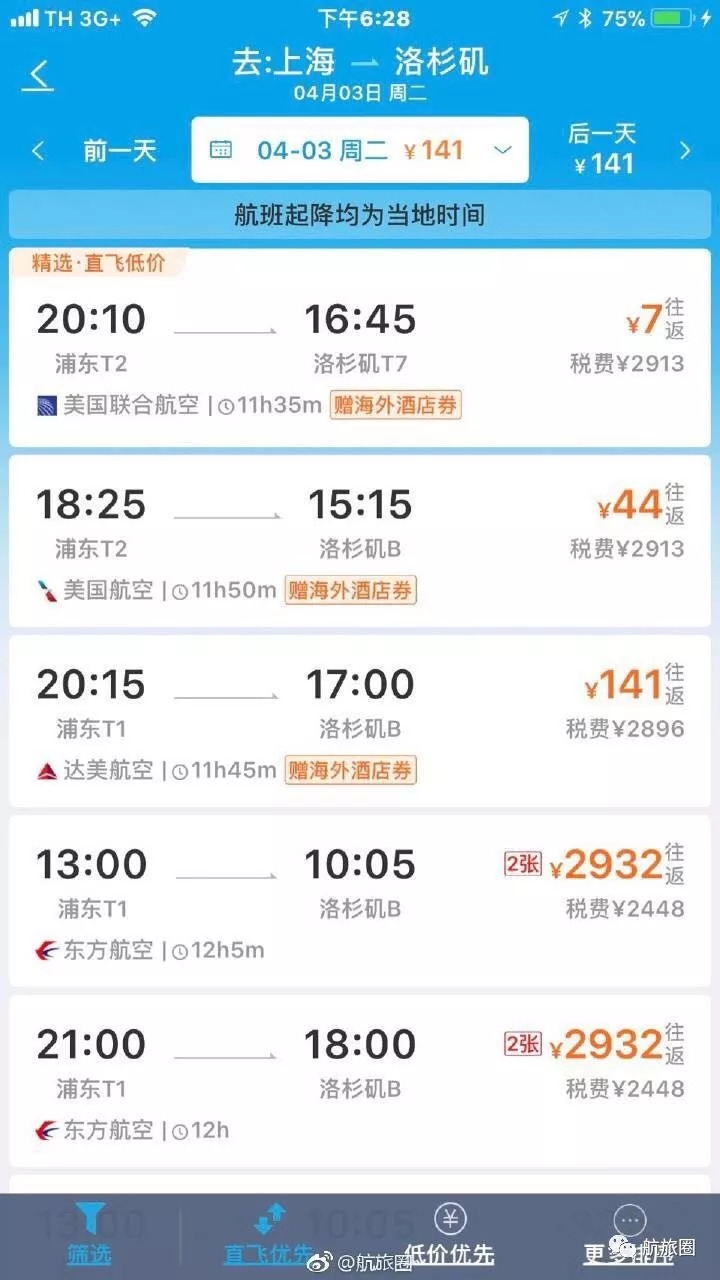Switch date to 前一天
The width and height of the screenshot is (720, 1280).
coord(118,150)
